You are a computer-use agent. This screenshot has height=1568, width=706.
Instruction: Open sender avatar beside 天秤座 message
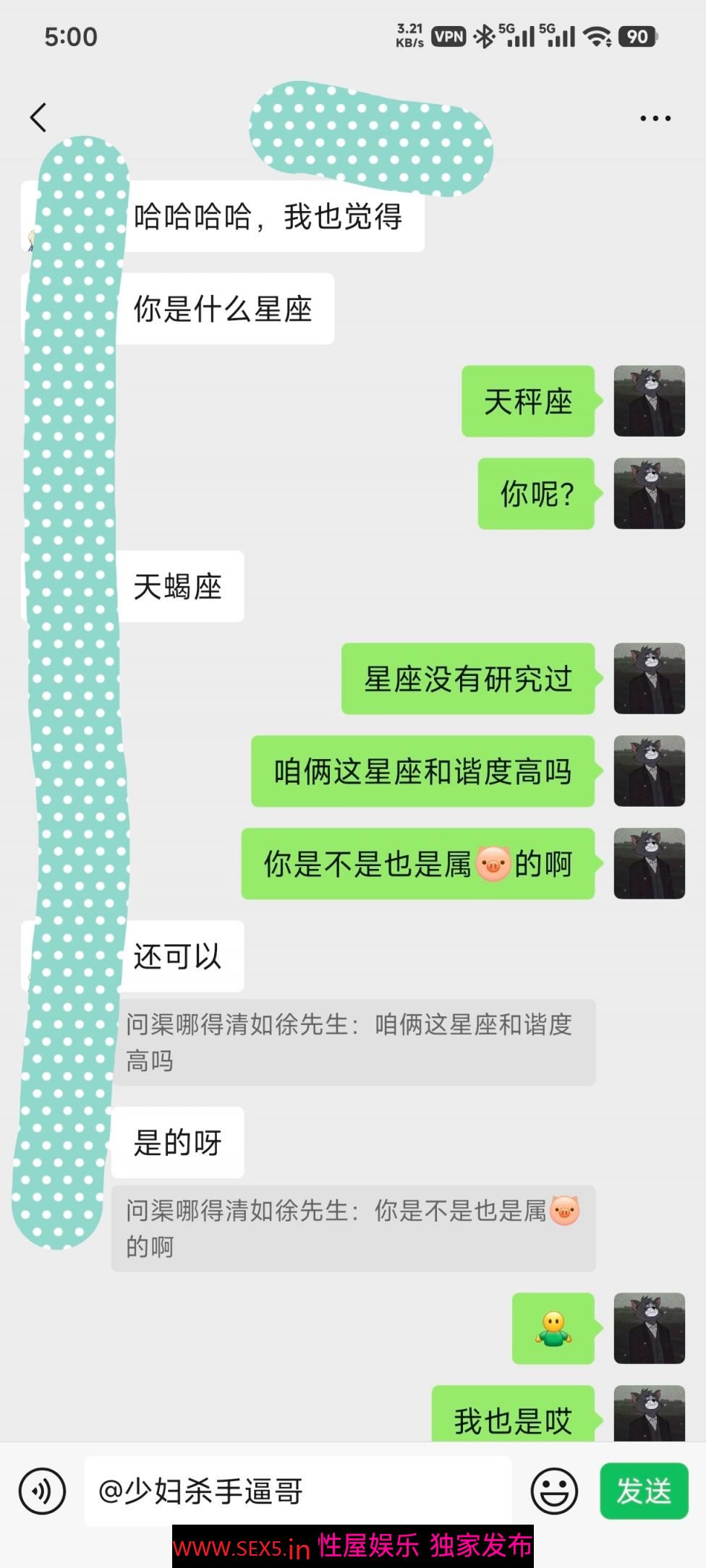tap(649, 401)
